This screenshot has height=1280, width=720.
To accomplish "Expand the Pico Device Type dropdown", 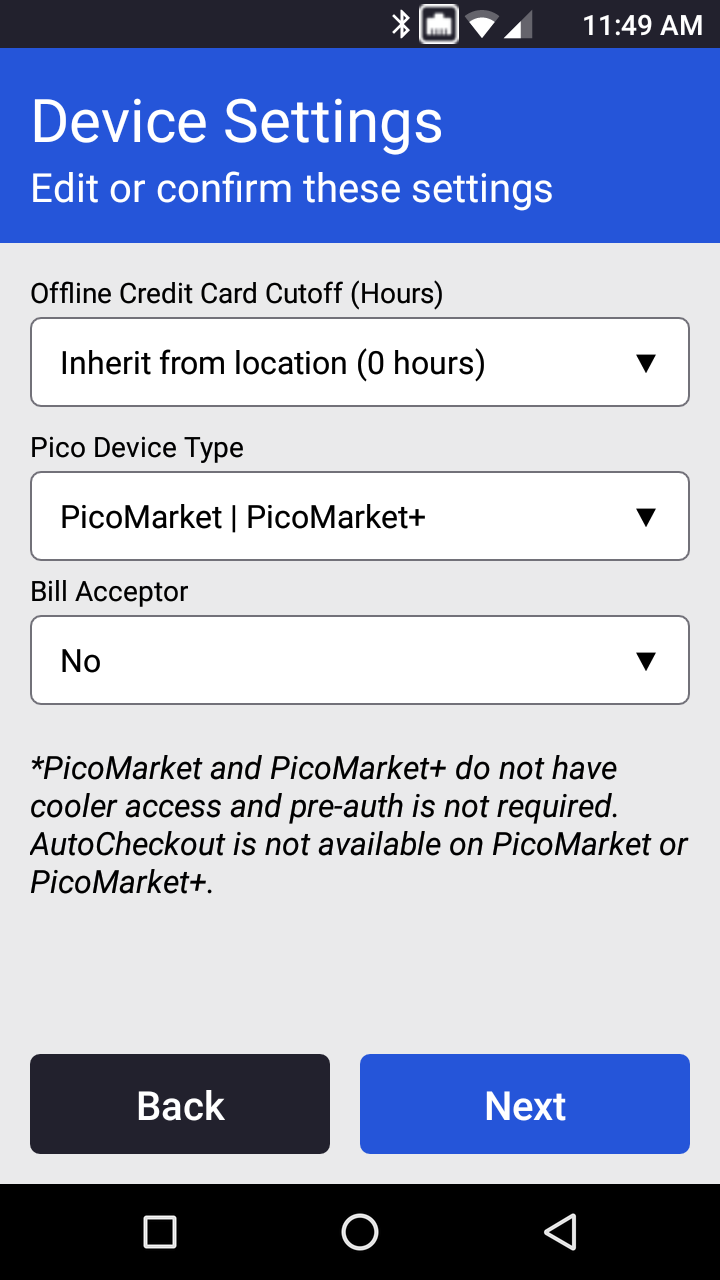I will pyautogui.click(x=360, y=516).
